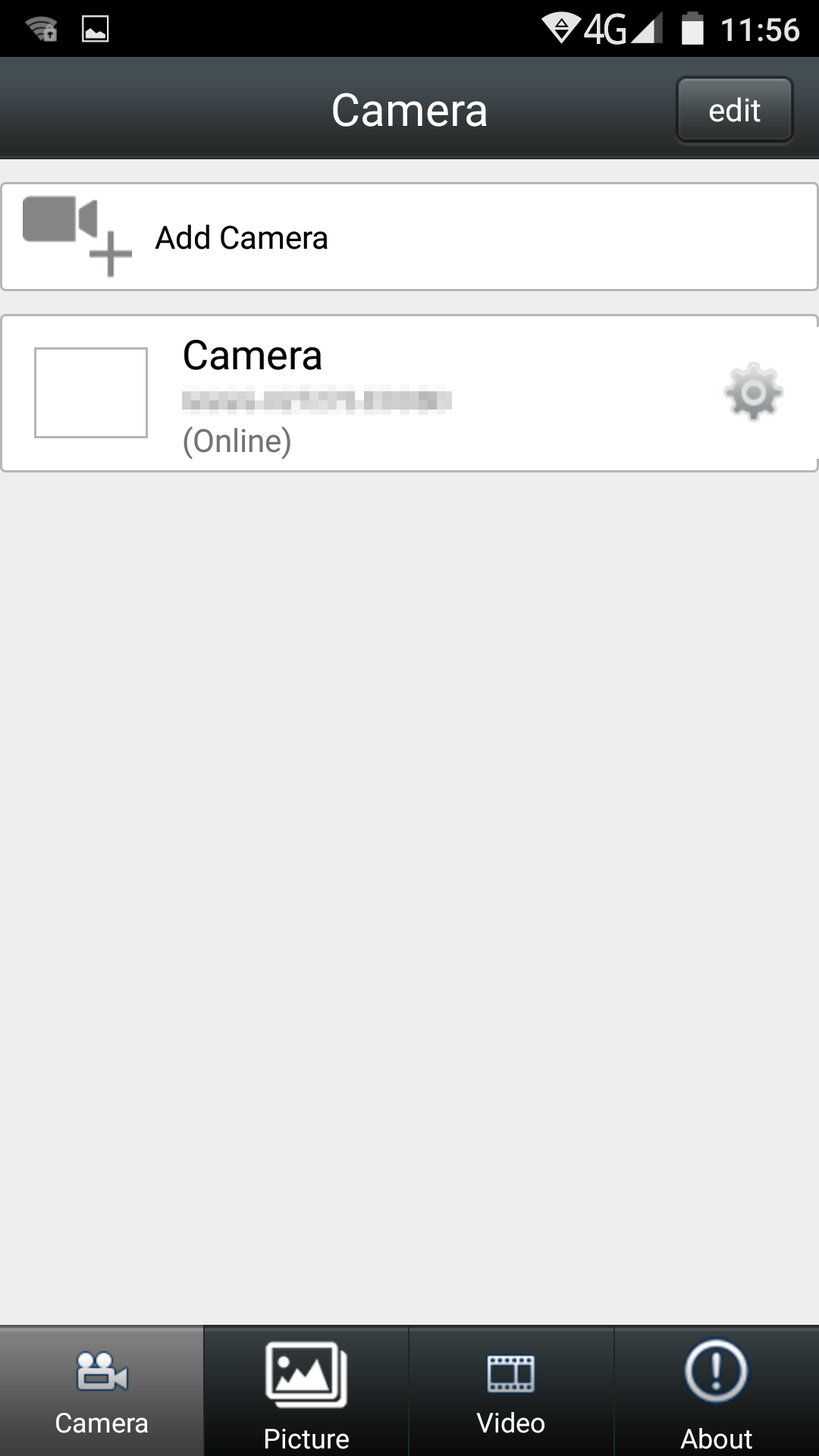Image resolution: width=819 pixels, height=1456 pixels.
Task: Open the About tab
Action: pos(716,1392)
